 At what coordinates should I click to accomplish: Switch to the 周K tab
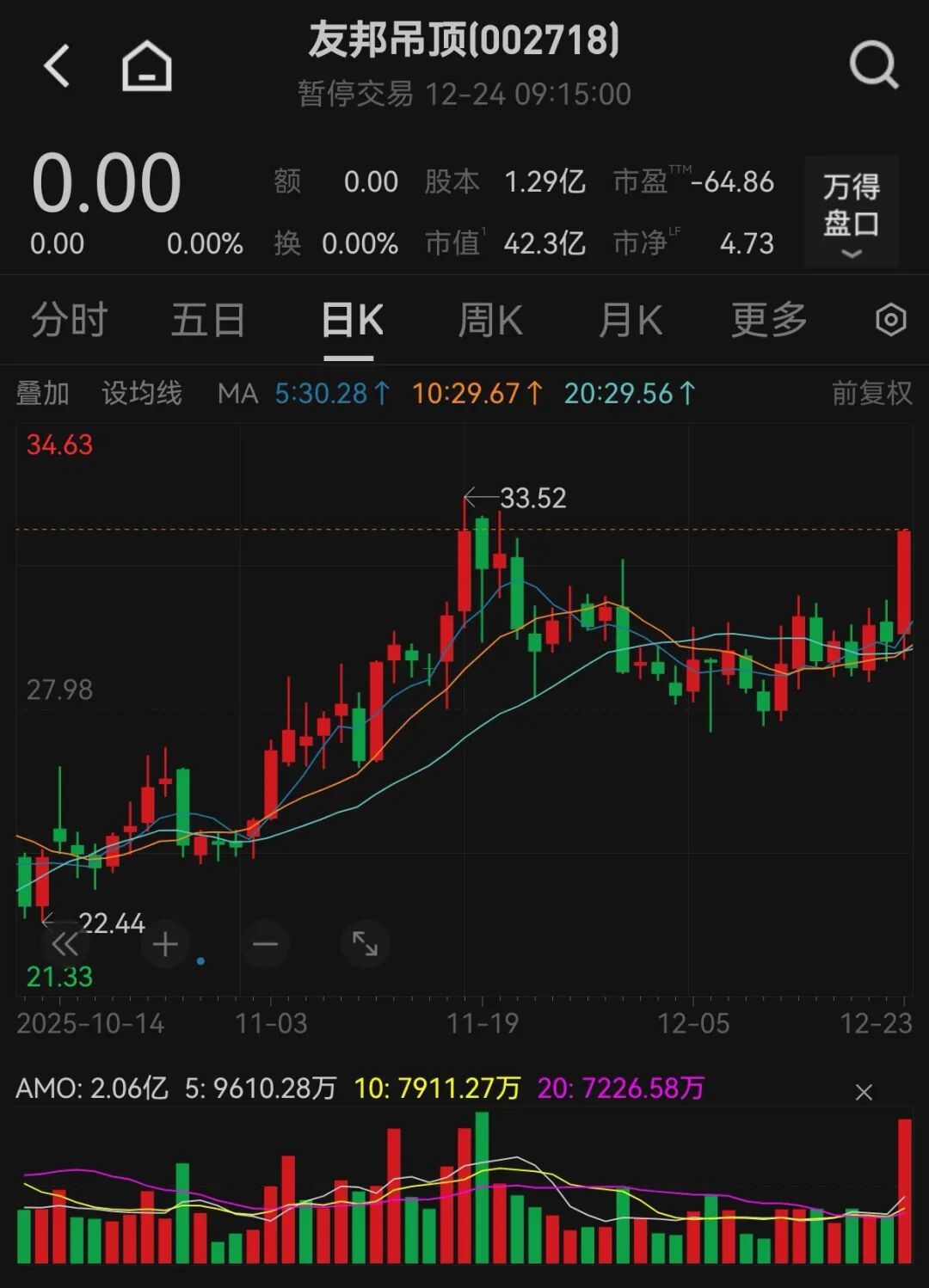tap(490, 321)
